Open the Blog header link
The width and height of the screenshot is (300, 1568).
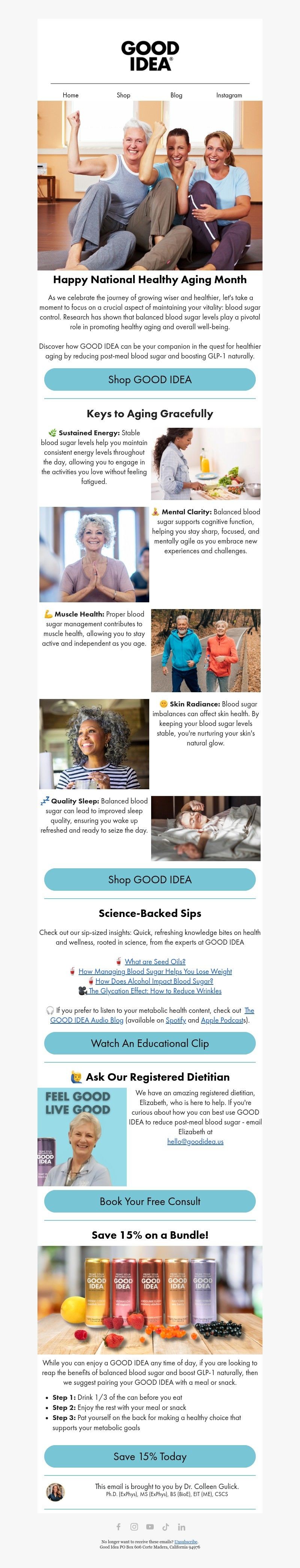[176, 95]
